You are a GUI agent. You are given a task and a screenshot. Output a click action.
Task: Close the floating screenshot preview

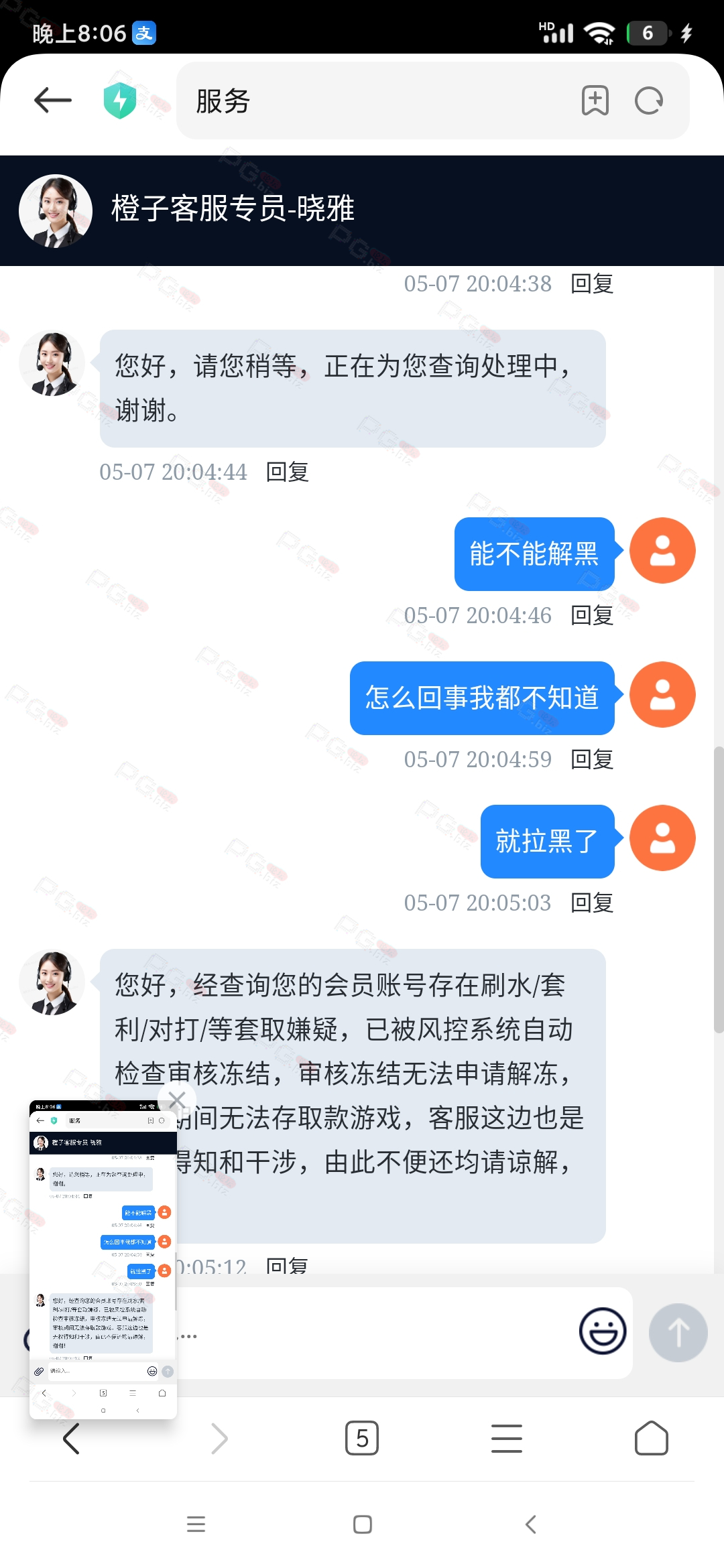tap(177, 1100)
